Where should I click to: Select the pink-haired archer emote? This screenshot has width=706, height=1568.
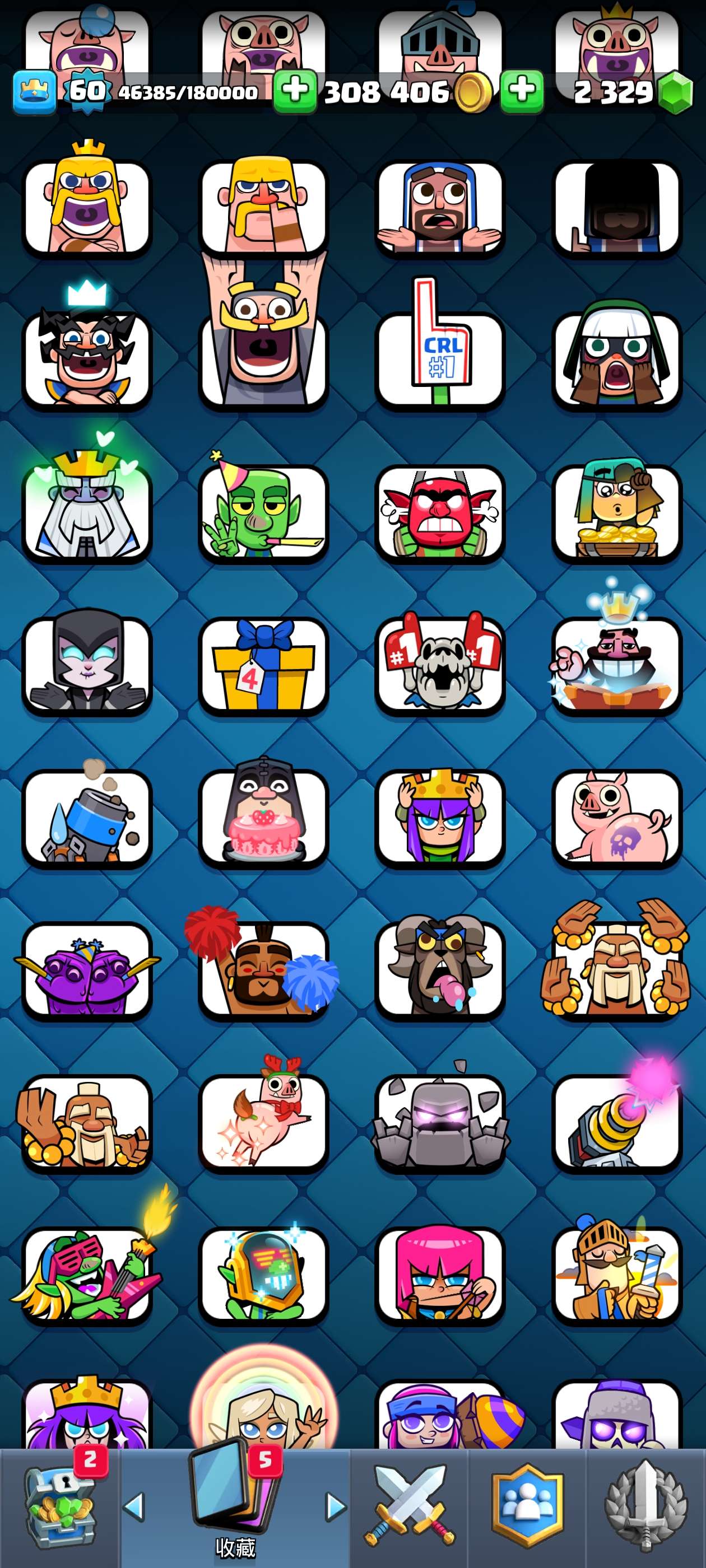(x=440, y=1273)
